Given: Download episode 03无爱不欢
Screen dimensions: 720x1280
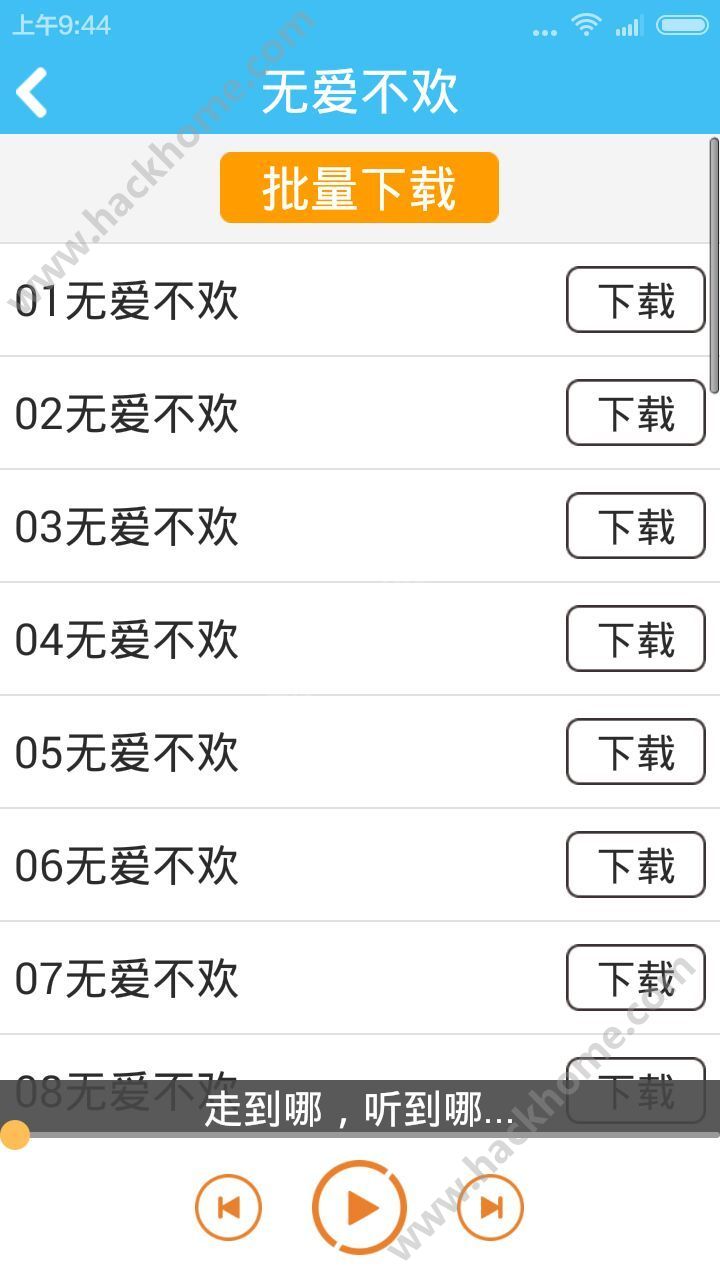Looking at the screenshot, I should tap(635, 526).
